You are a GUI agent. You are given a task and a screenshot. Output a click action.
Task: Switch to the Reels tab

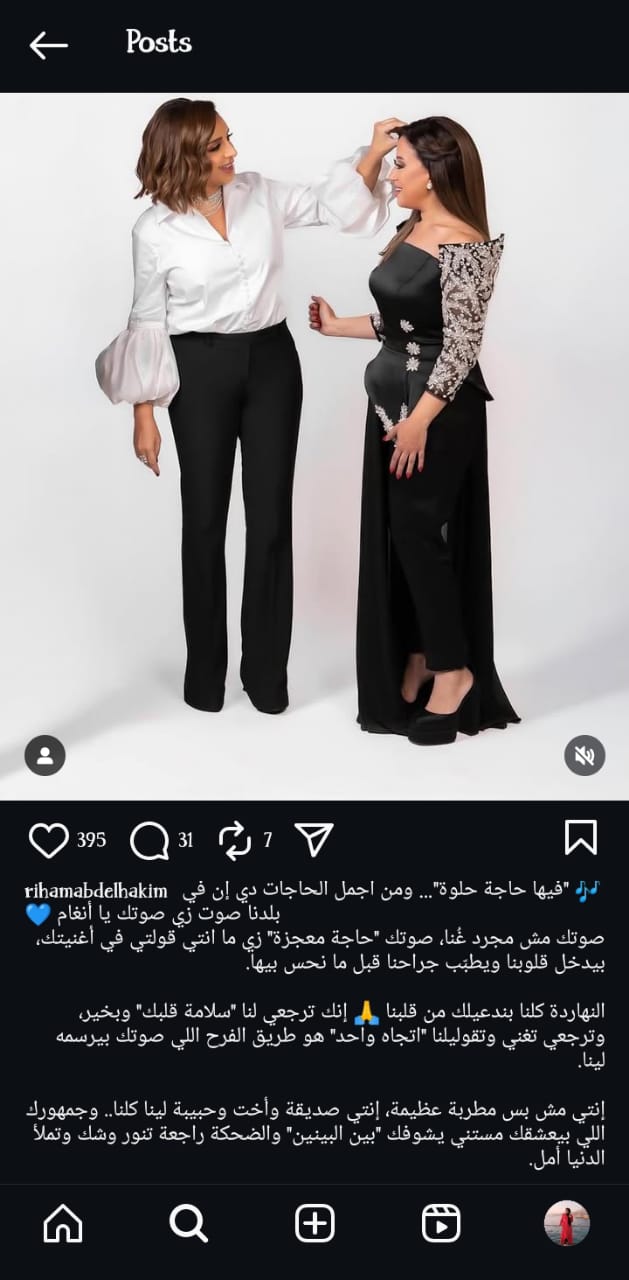pyautogui.click(x=440, y=1223)
